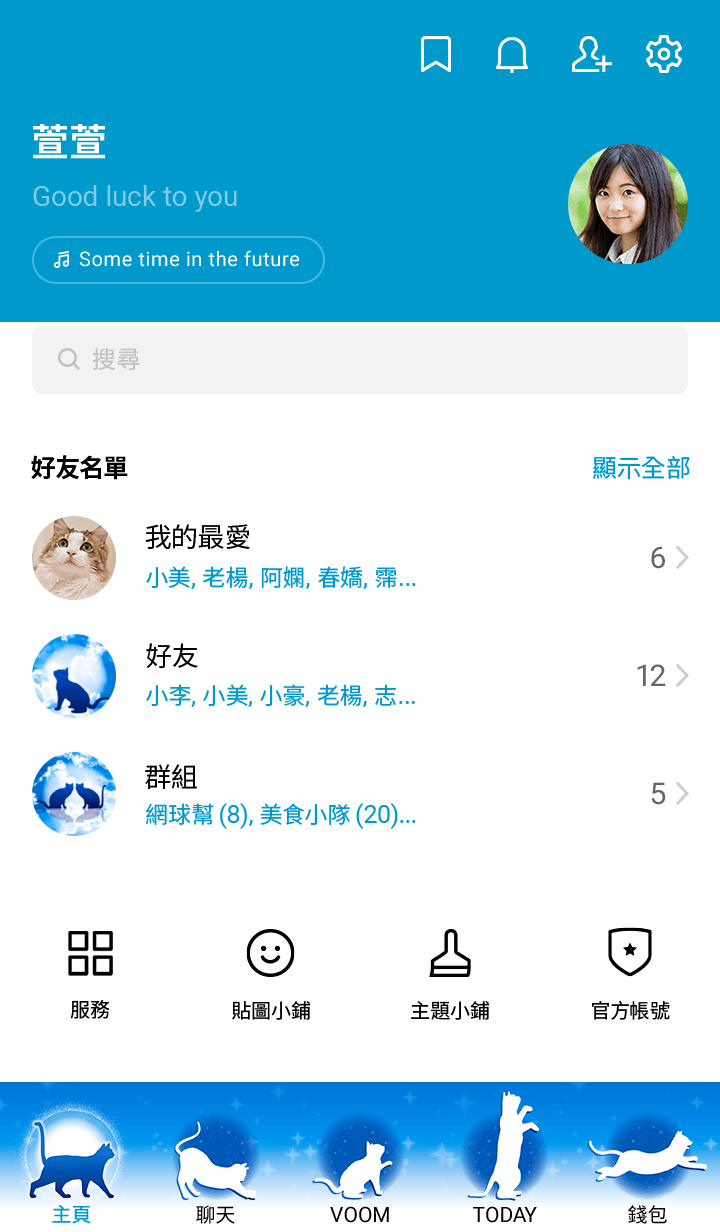Open the Keep bookmark icon
Screen dimensions: 720x1232
436,54
